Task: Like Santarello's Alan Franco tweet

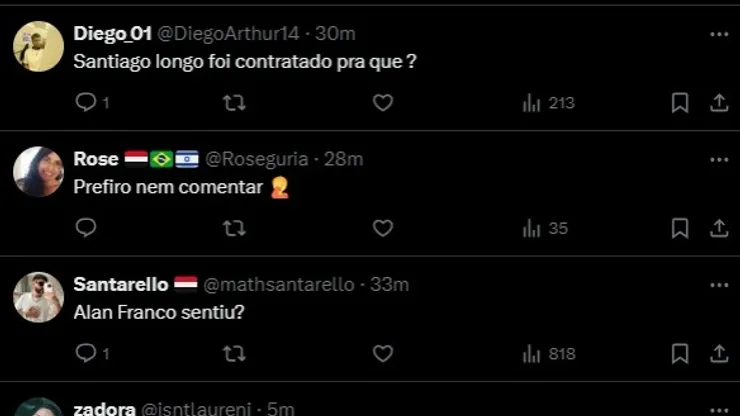Action: [x=382, y=353]
